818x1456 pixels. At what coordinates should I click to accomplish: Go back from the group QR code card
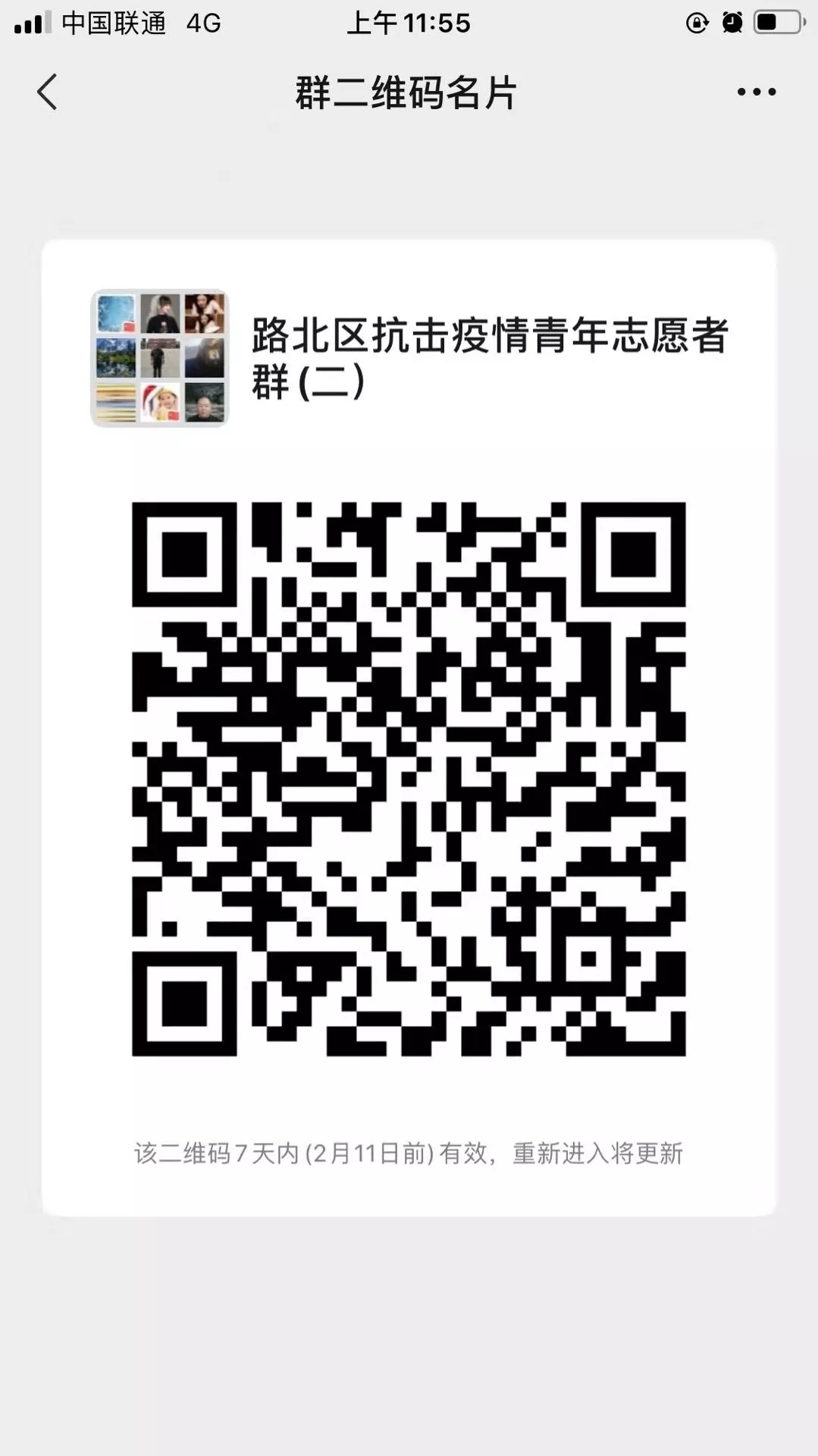47,93
